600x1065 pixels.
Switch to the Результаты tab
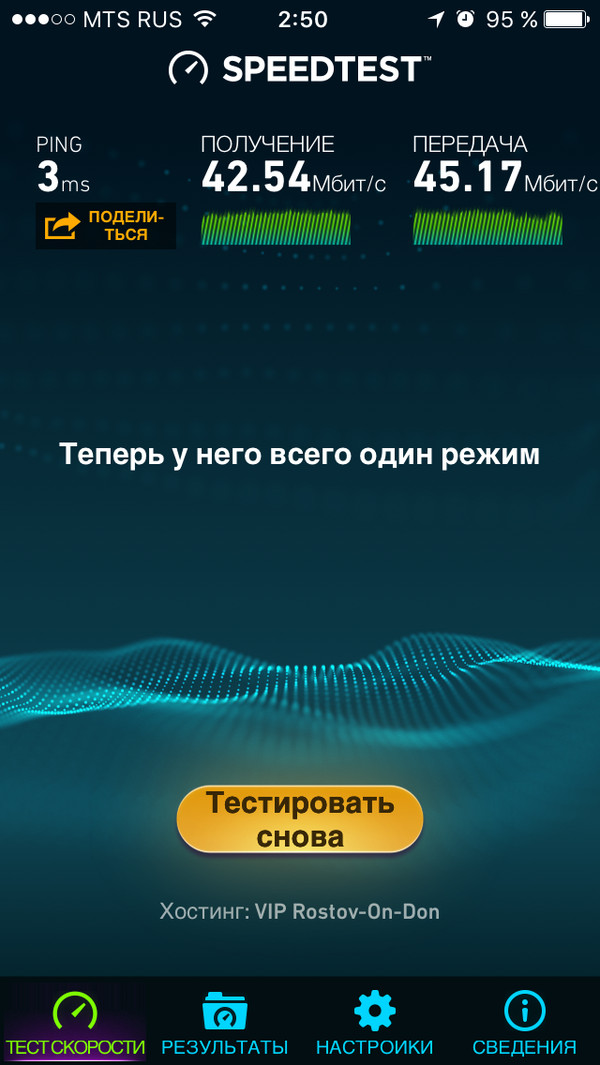click(225, 1024)
